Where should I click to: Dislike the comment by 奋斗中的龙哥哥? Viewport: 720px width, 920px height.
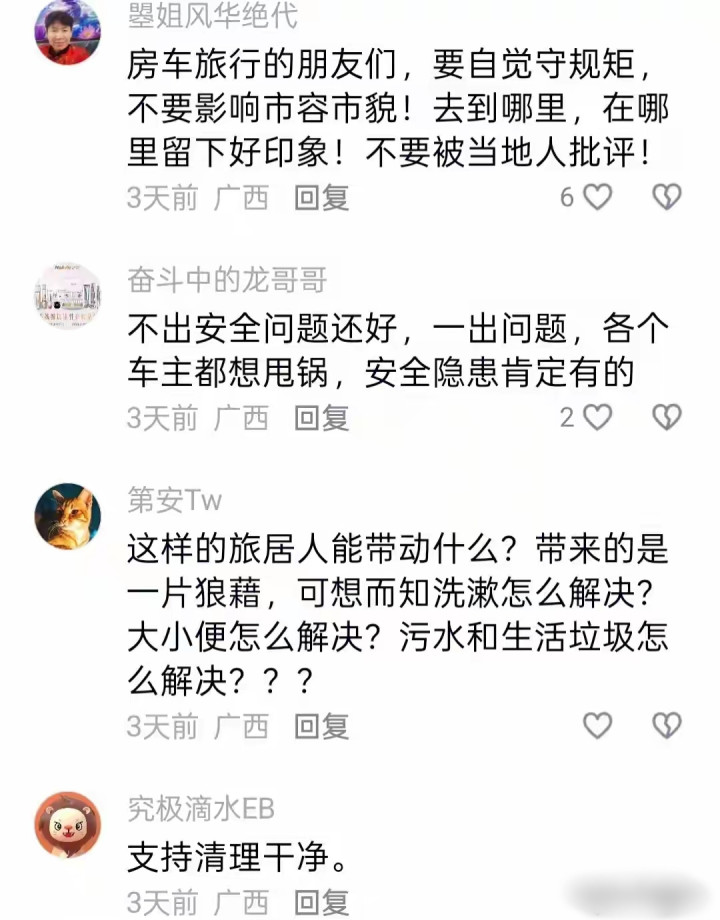click(x=666, y=417)
